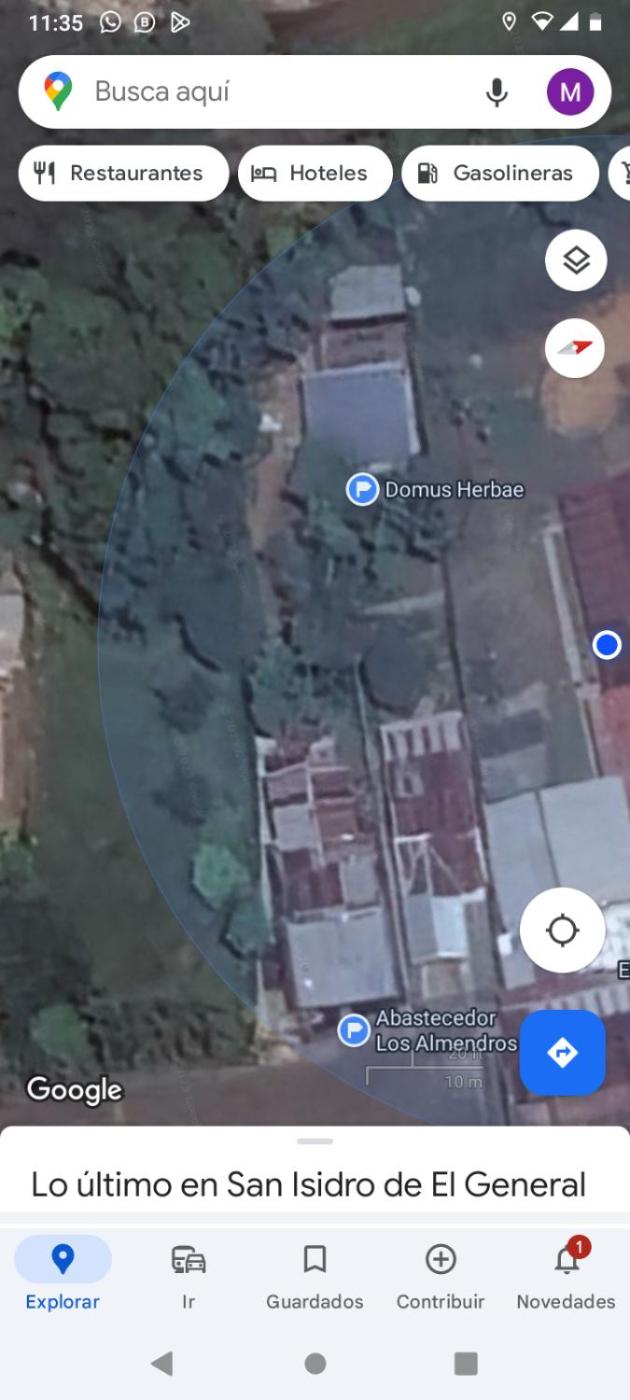Screen dimensions: 630x1400
Task: Open the map layers button
Action: 575,260
